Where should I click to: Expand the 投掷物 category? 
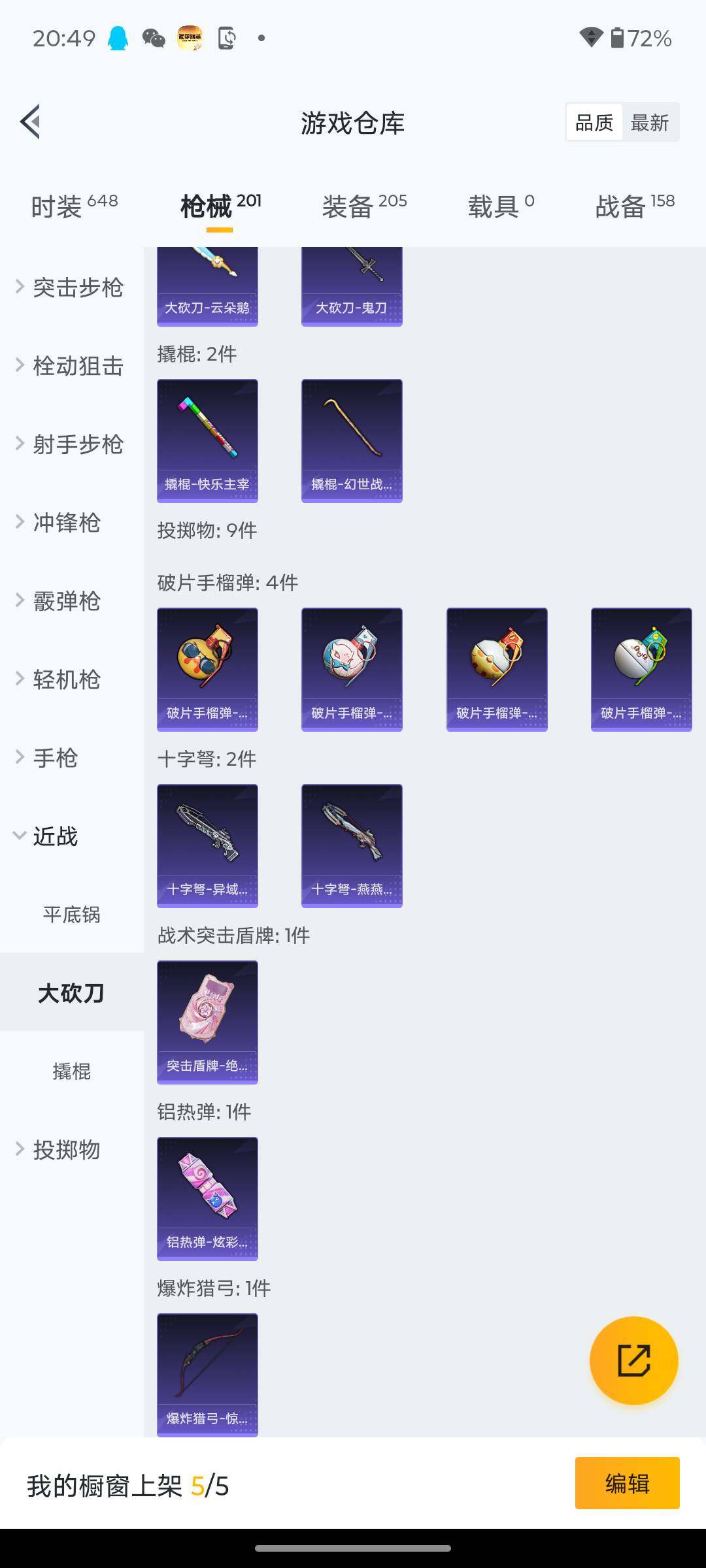coord(65,1150)
